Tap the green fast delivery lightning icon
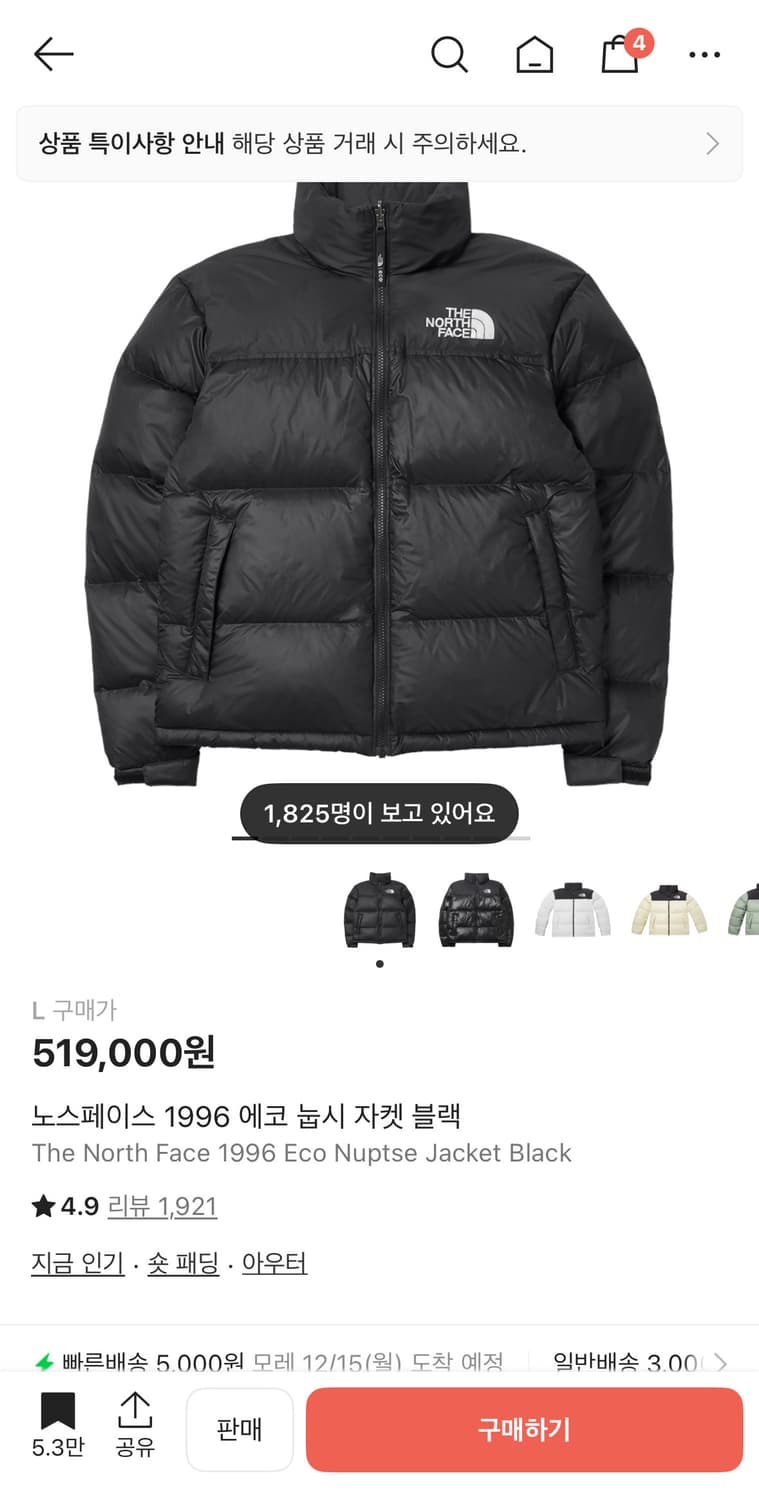 pyautogui.click(x=43, y=1362)
